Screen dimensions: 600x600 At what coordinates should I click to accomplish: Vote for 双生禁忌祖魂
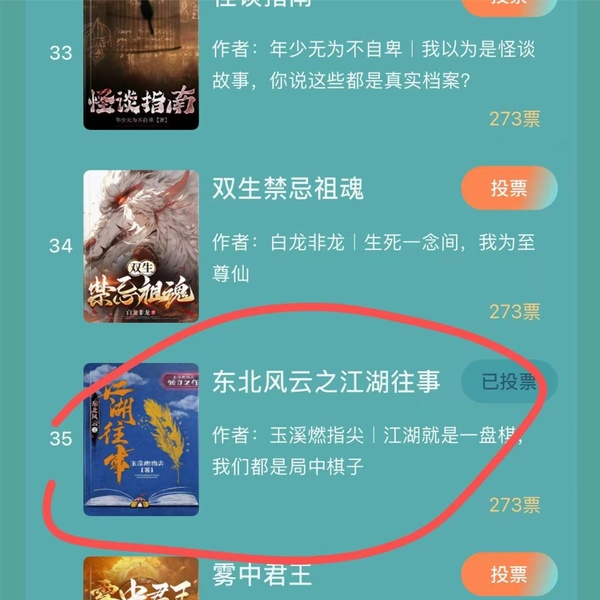pyautogui.click(x=508, y=188)
